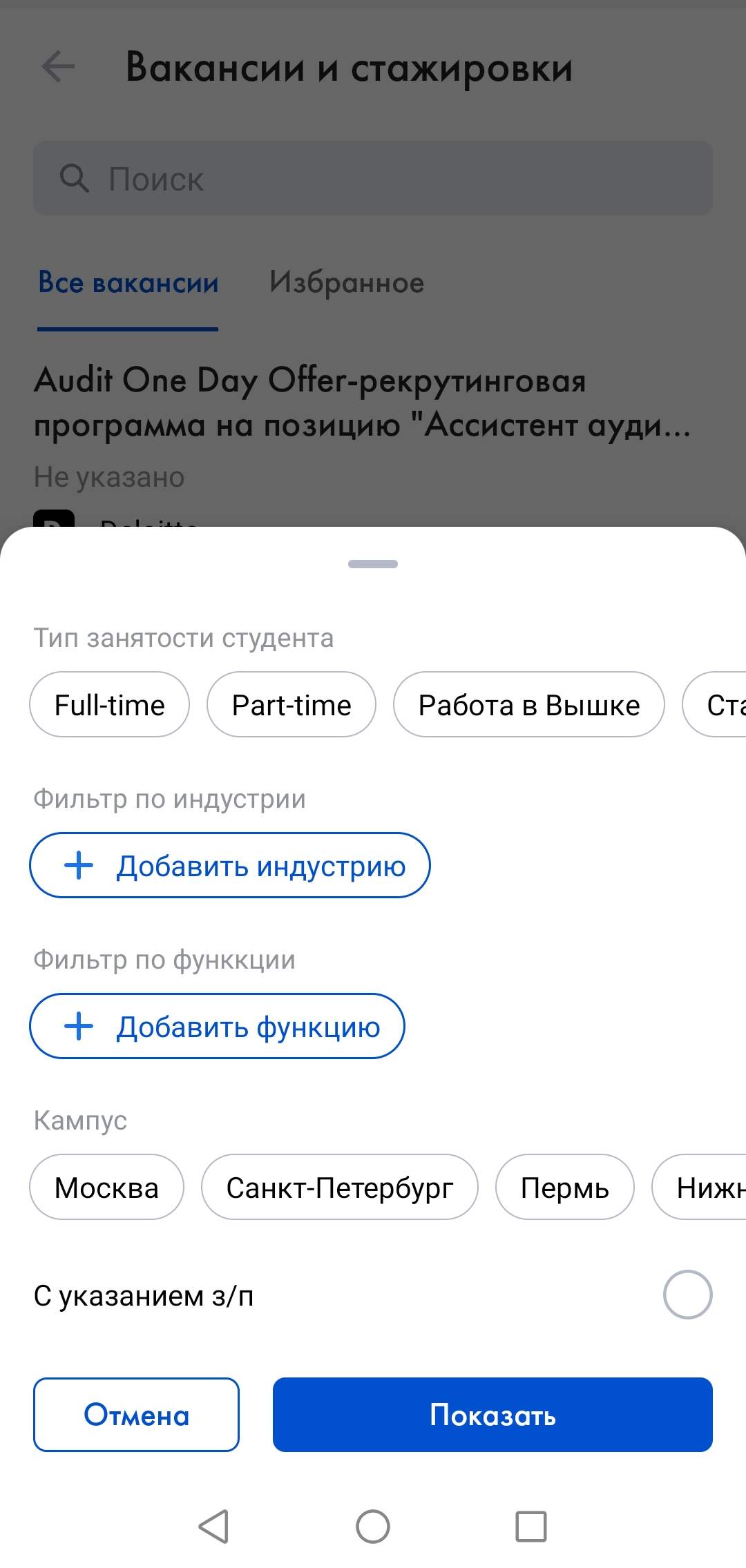Add a function via Добавить функцию
The height and width of the screenshot is (1568, 746).
217,1027
